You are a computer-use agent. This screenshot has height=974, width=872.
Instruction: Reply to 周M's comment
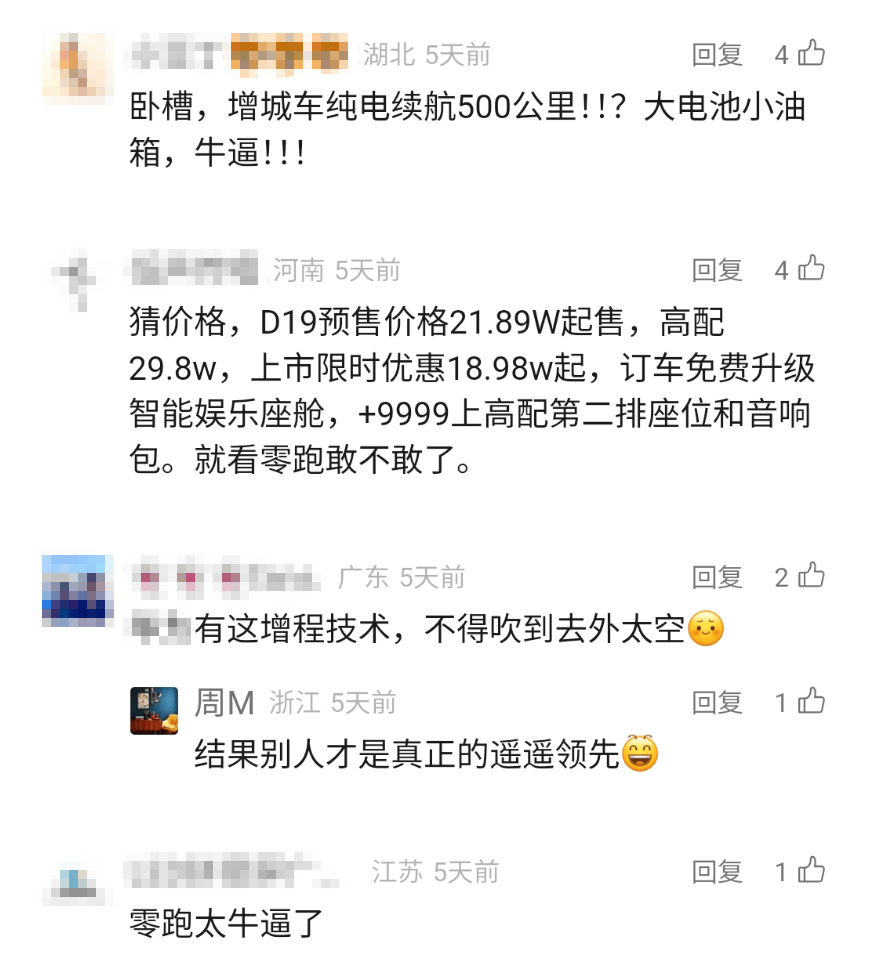(717, 703)
